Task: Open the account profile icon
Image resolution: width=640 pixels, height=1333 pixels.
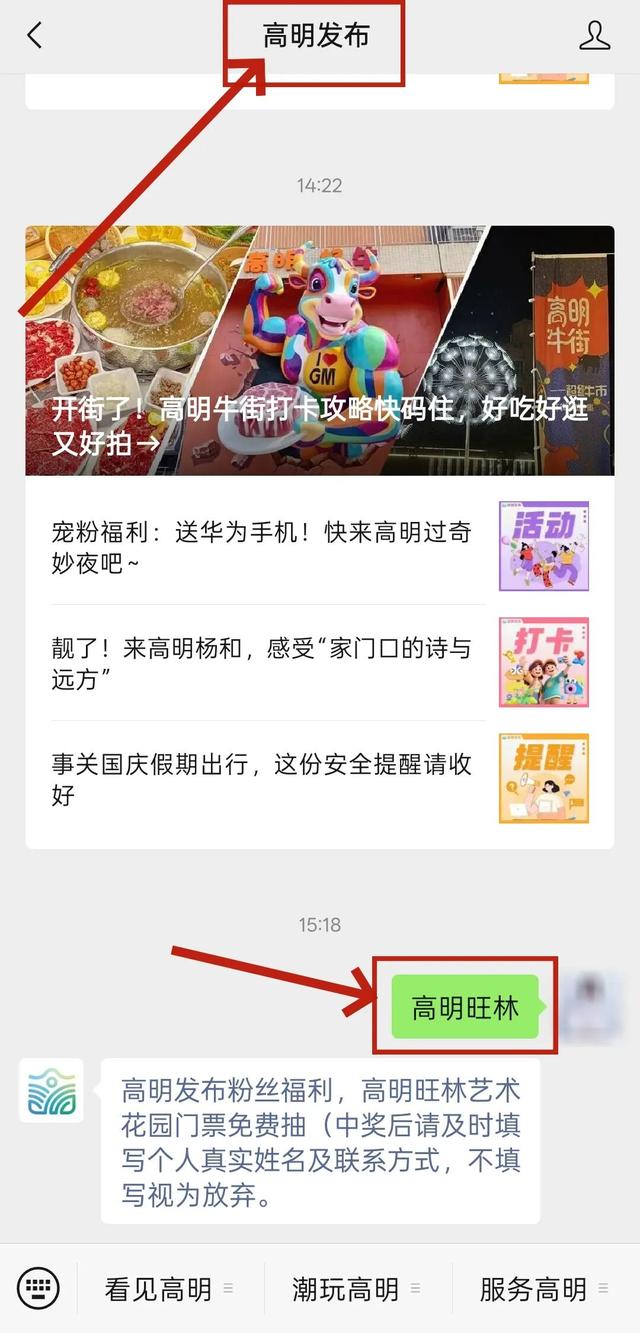Action: (x=594, y=36)
